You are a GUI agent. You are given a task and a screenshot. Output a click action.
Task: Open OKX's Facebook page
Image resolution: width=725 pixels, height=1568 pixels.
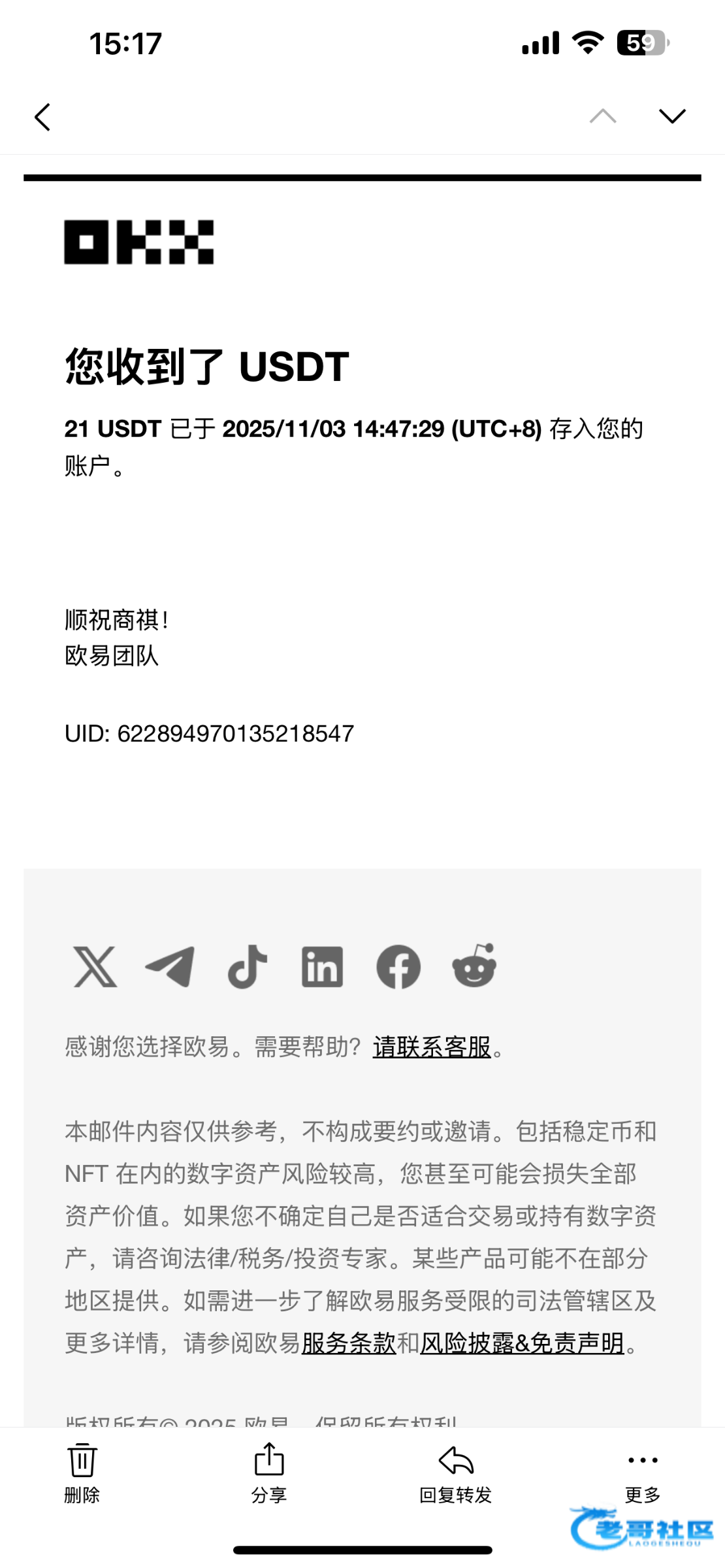[398, 966]
